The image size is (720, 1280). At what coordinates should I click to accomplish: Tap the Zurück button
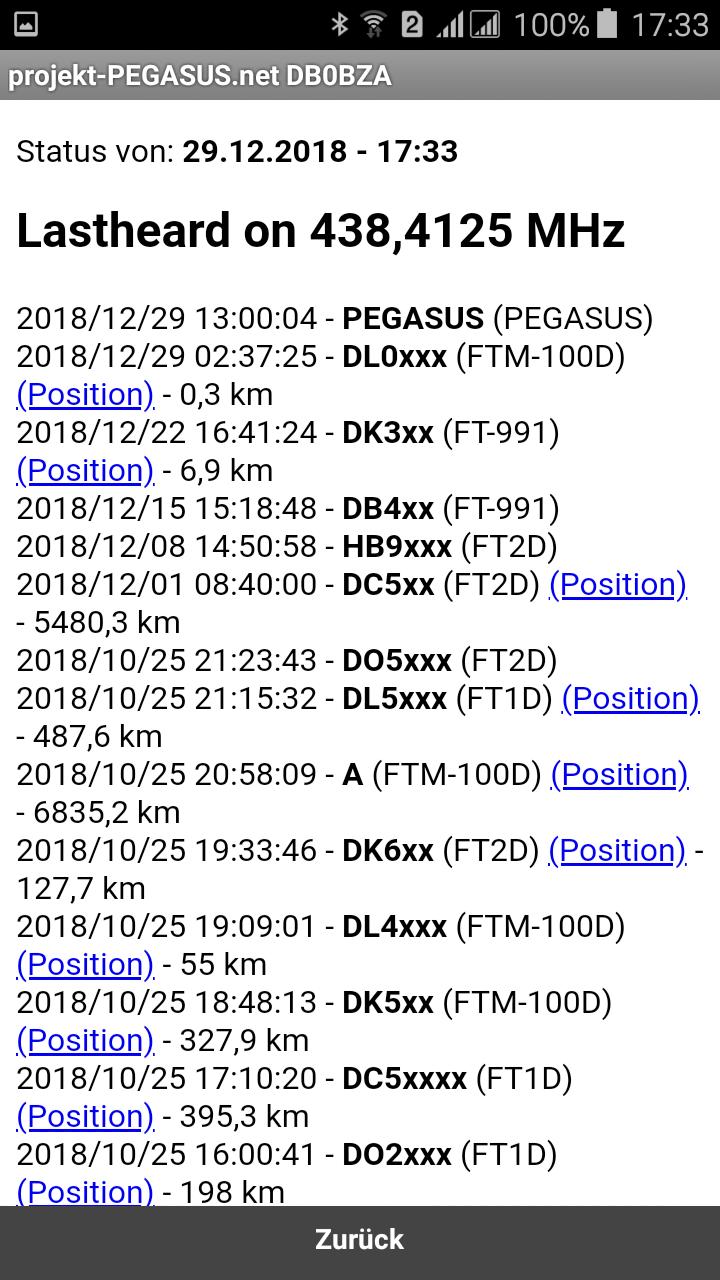coord(360,1240)
